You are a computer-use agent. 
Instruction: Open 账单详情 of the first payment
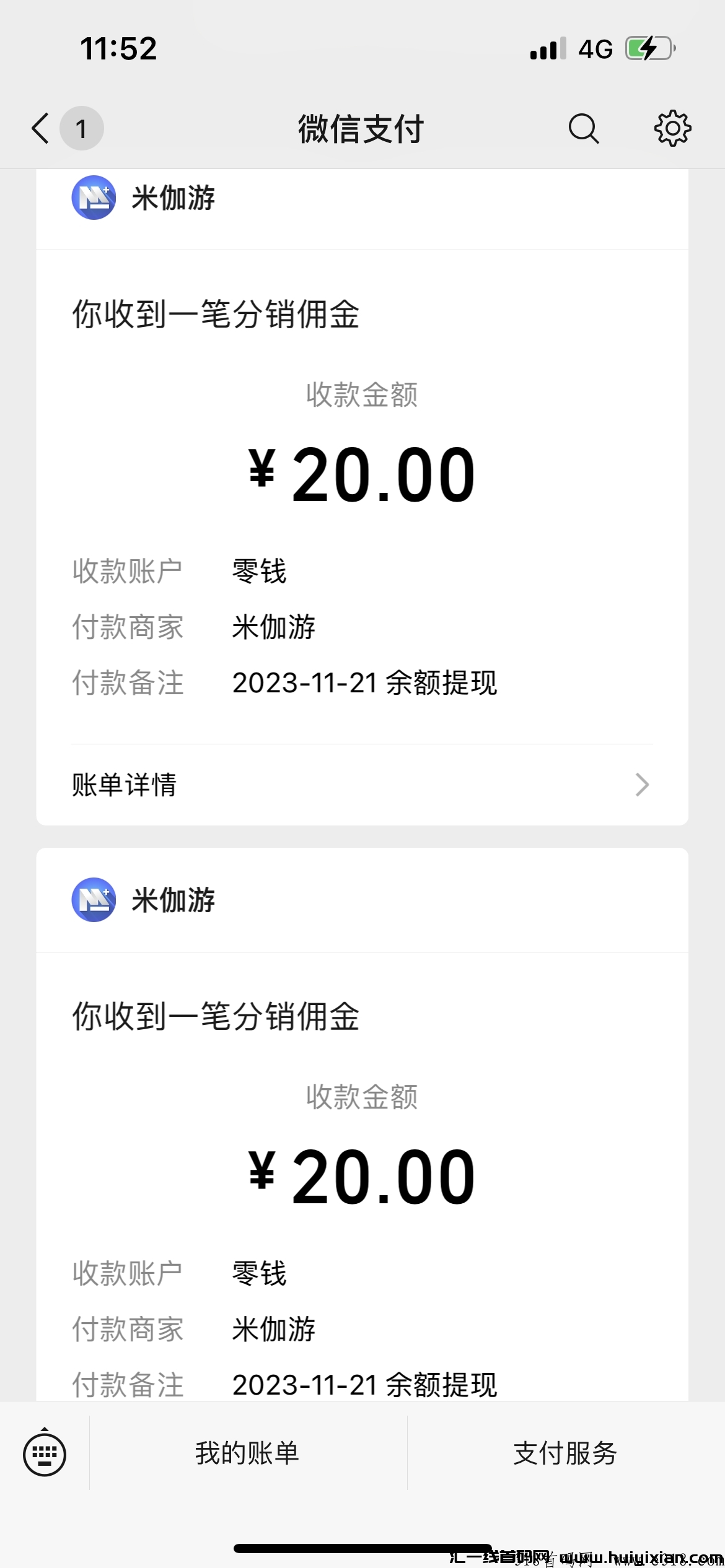point(362,785)
